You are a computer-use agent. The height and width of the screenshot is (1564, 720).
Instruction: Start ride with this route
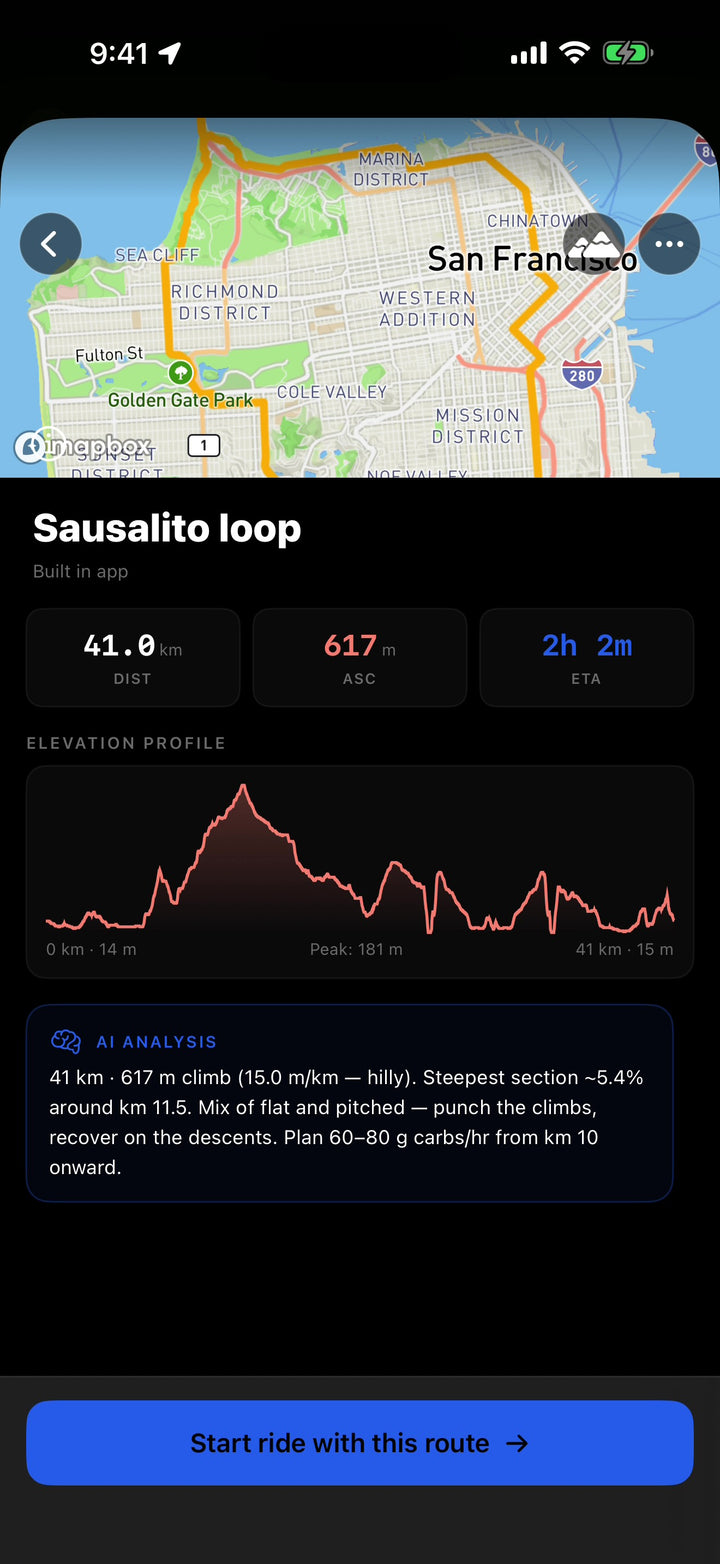coord(360,1443)
